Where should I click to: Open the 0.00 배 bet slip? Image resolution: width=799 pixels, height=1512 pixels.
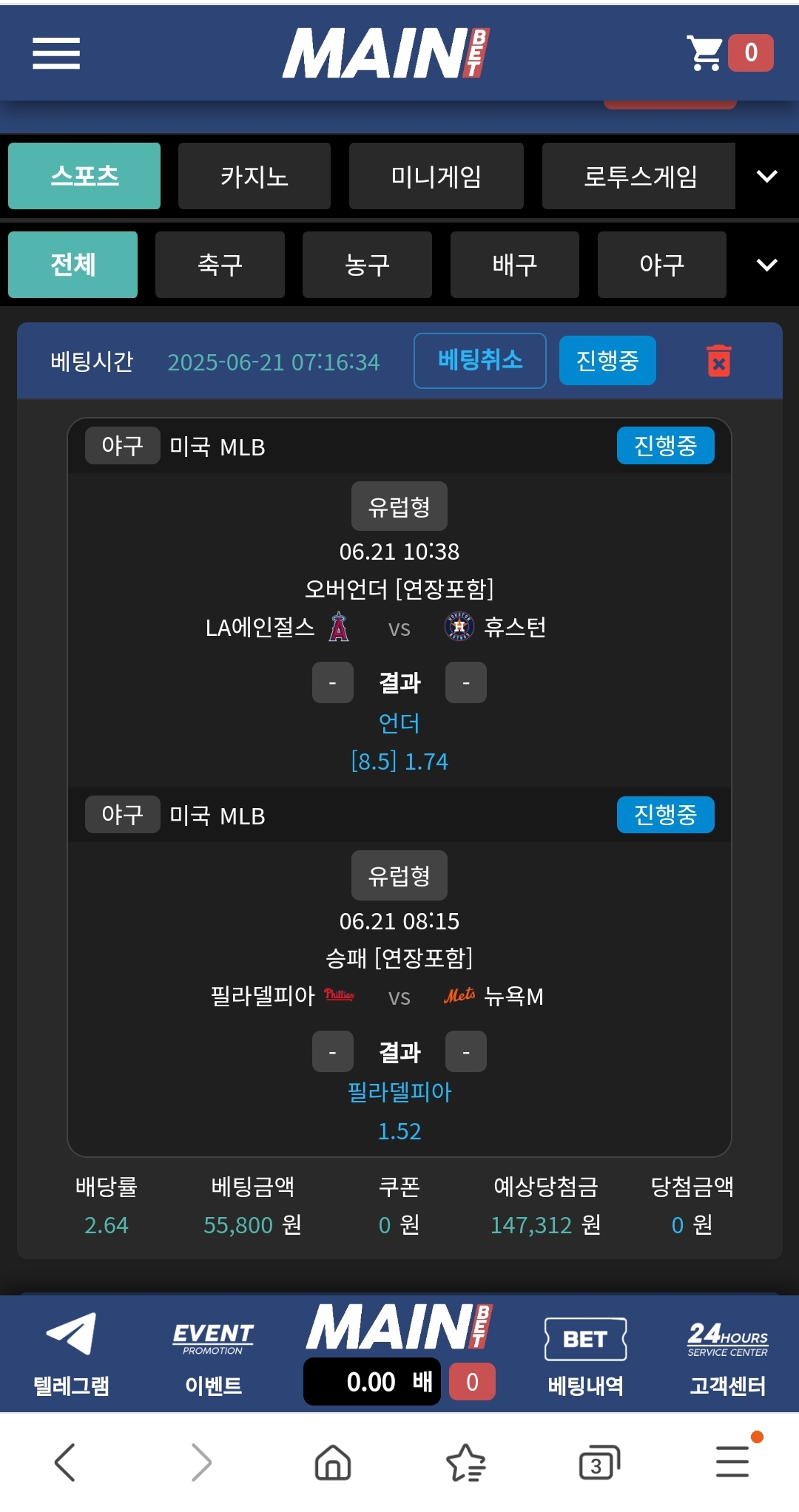(x=372, y=1381)
